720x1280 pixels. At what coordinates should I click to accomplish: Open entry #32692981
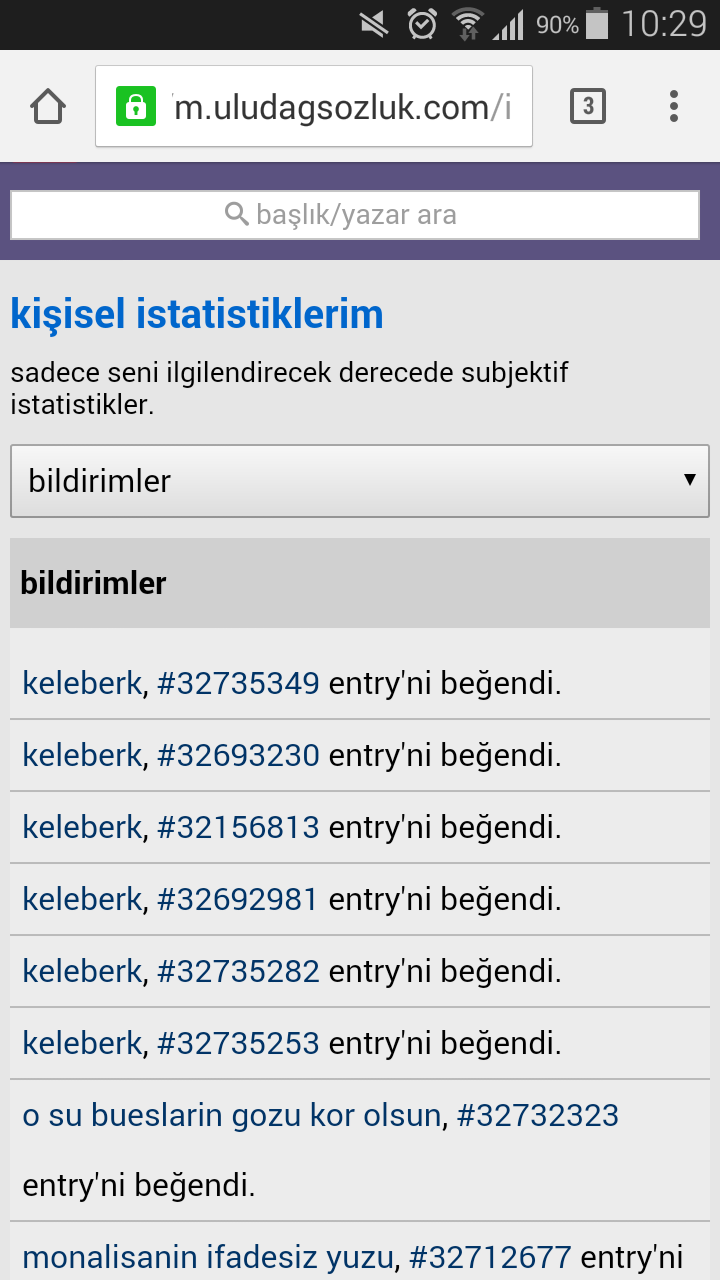point(238,900)
